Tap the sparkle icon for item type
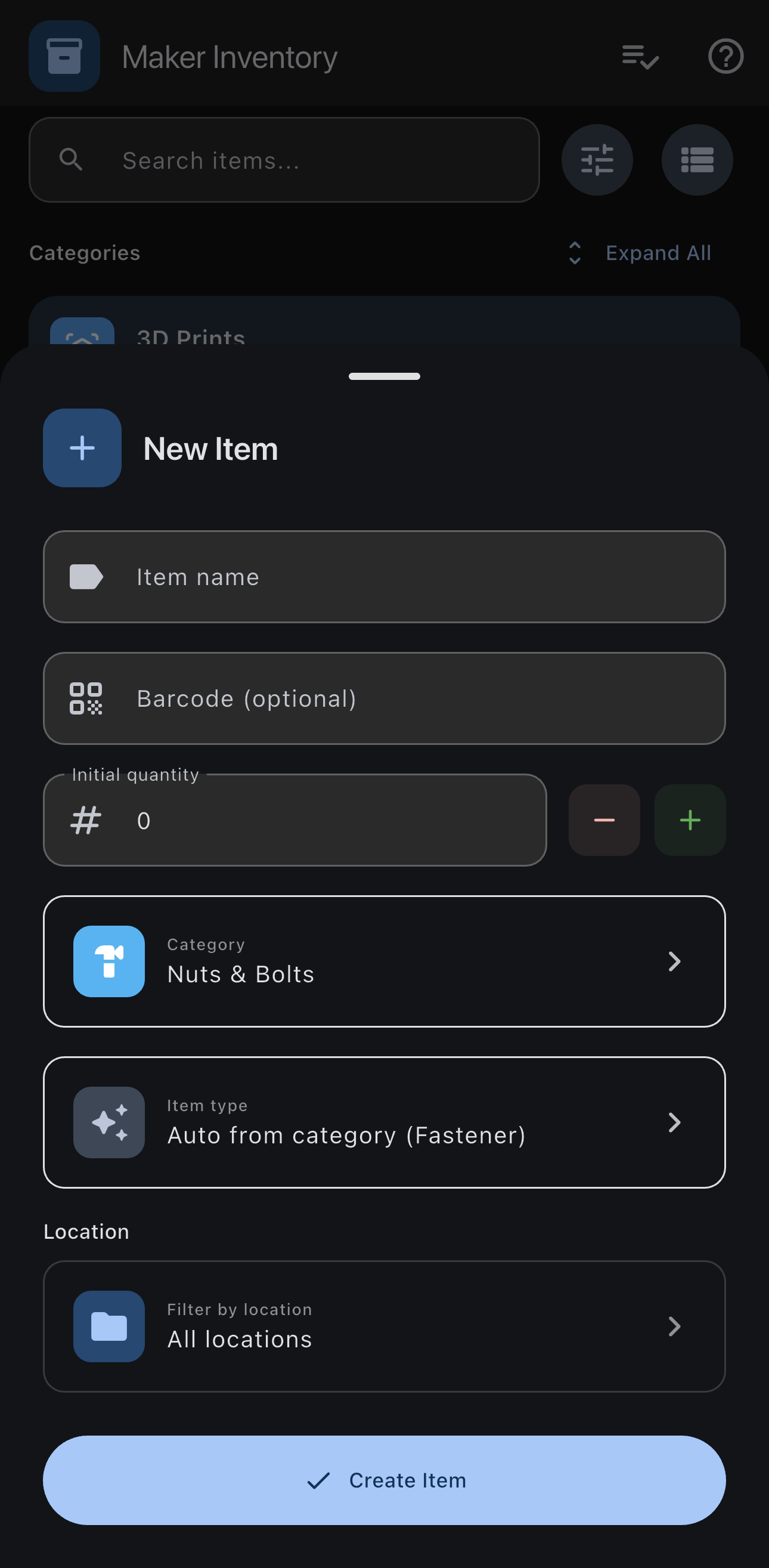Screen dimensions: 769x1568 [x=109, y=1122]
